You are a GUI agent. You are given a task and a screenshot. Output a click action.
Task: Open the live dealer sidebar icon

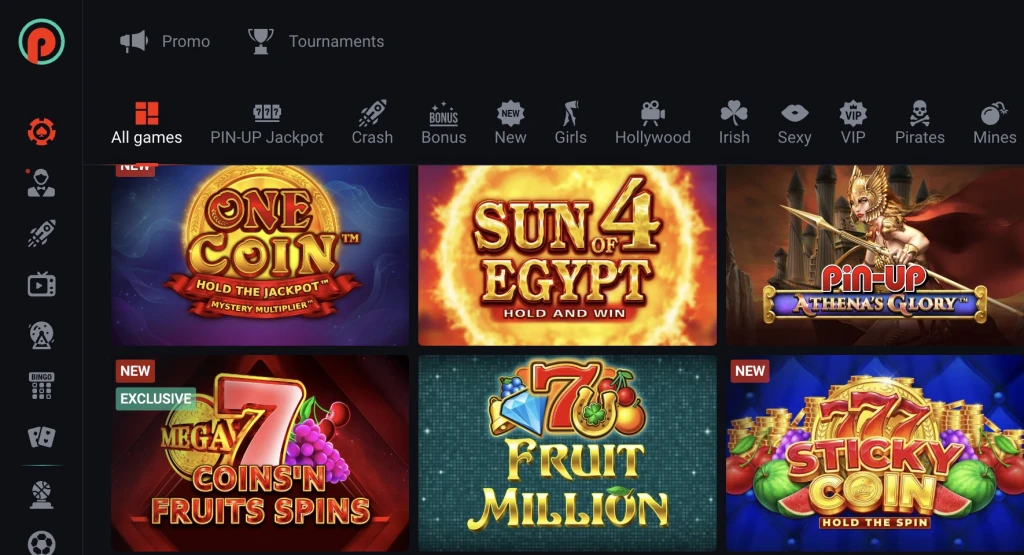click(41, 182)
